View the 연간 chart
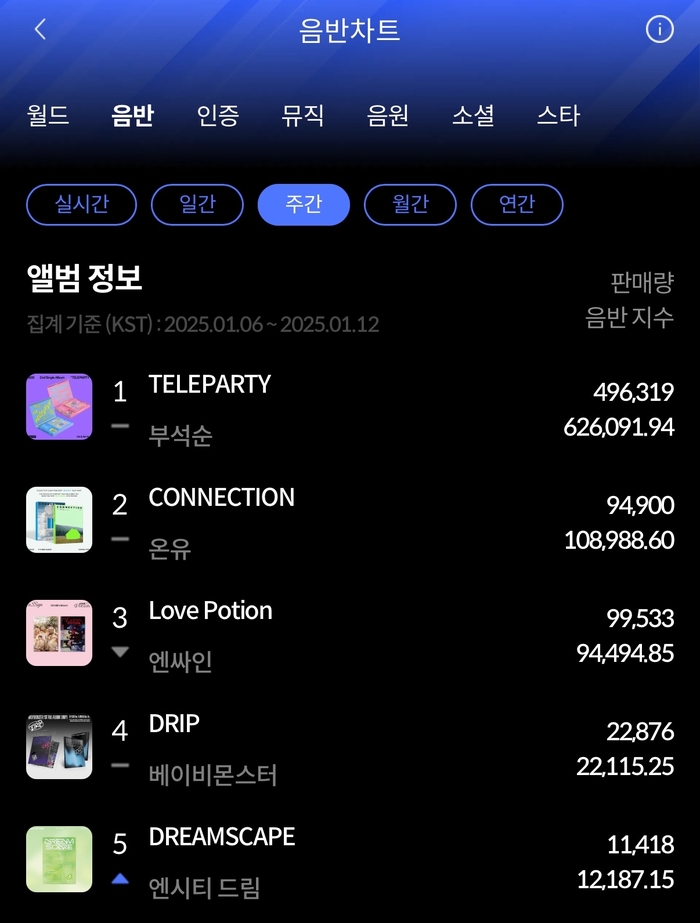 tap(517, 205)
